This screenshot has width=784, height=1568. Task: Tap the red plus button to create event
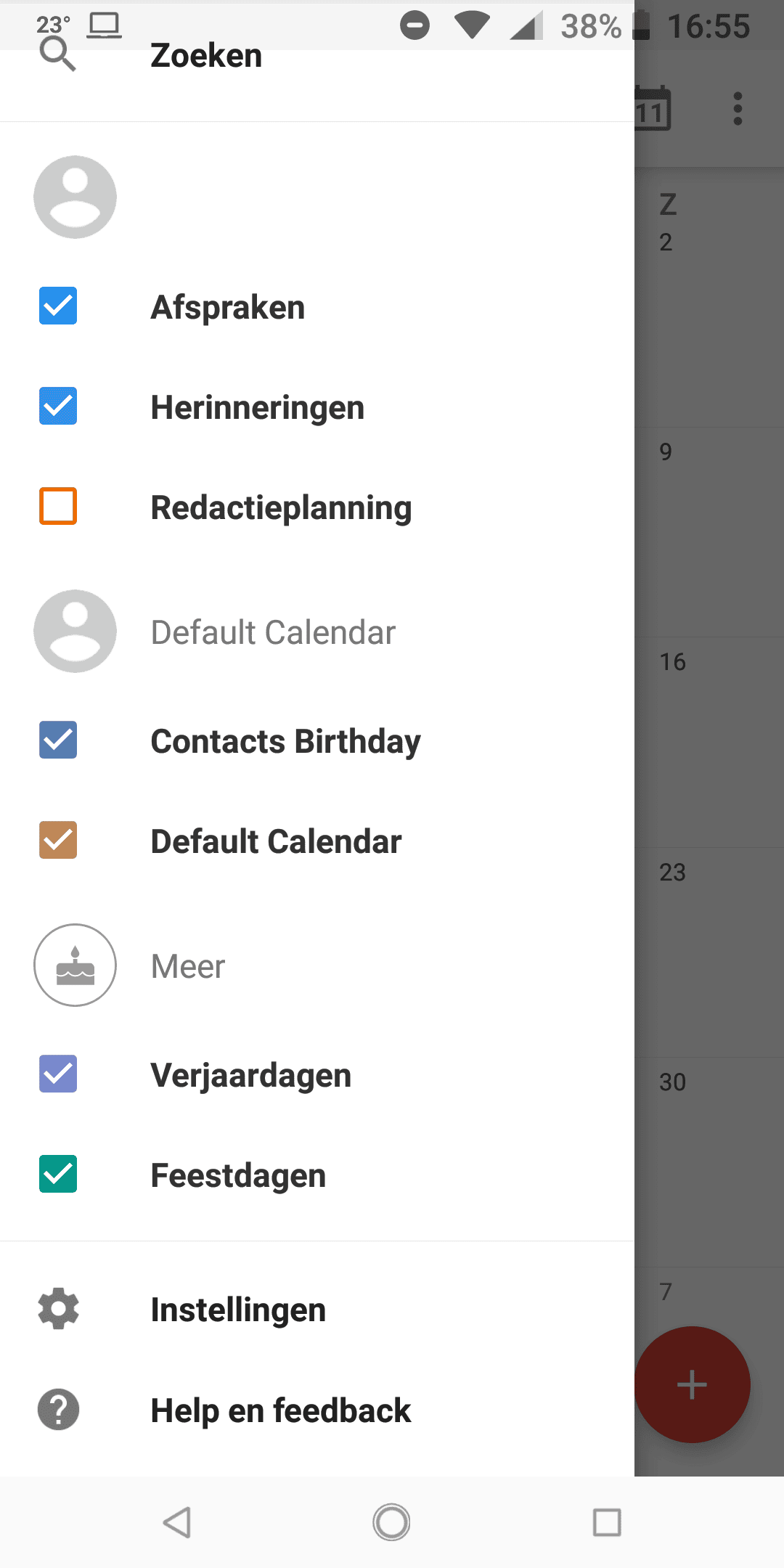click(x=691, y=1384)
